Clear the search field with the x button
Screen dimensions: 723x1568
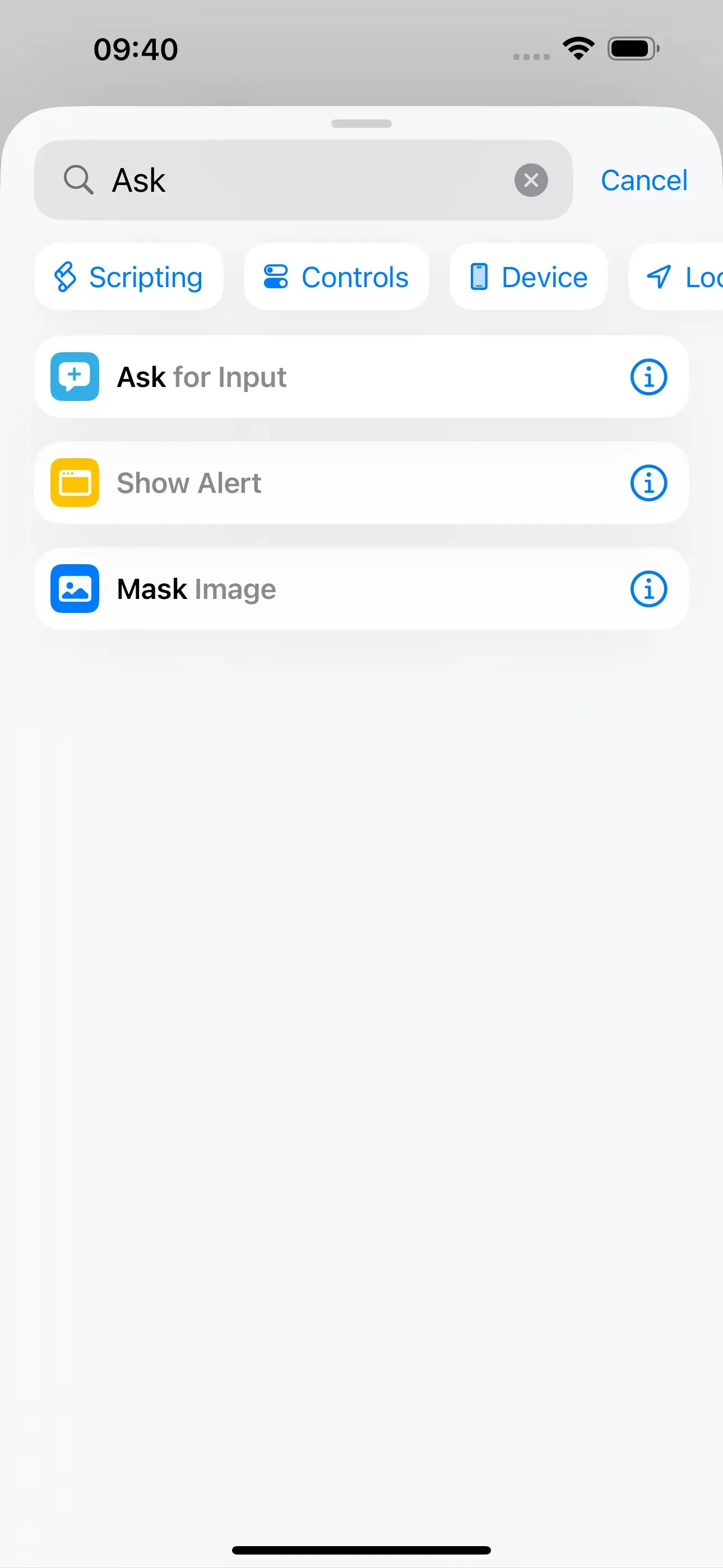[x=531, y=179]
